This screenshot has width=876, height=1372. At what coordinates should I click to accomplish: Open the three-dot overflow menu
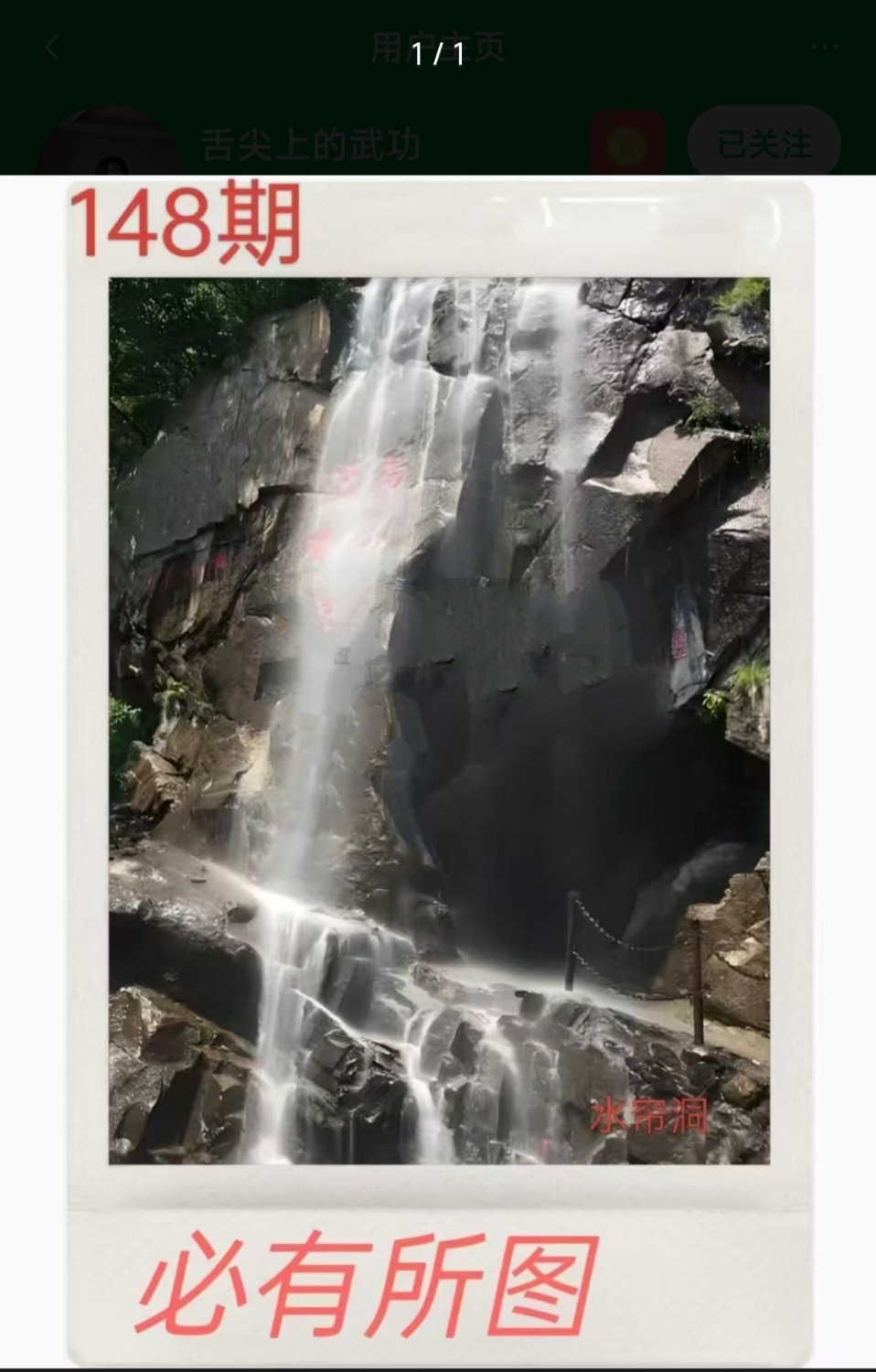(824, 48)
